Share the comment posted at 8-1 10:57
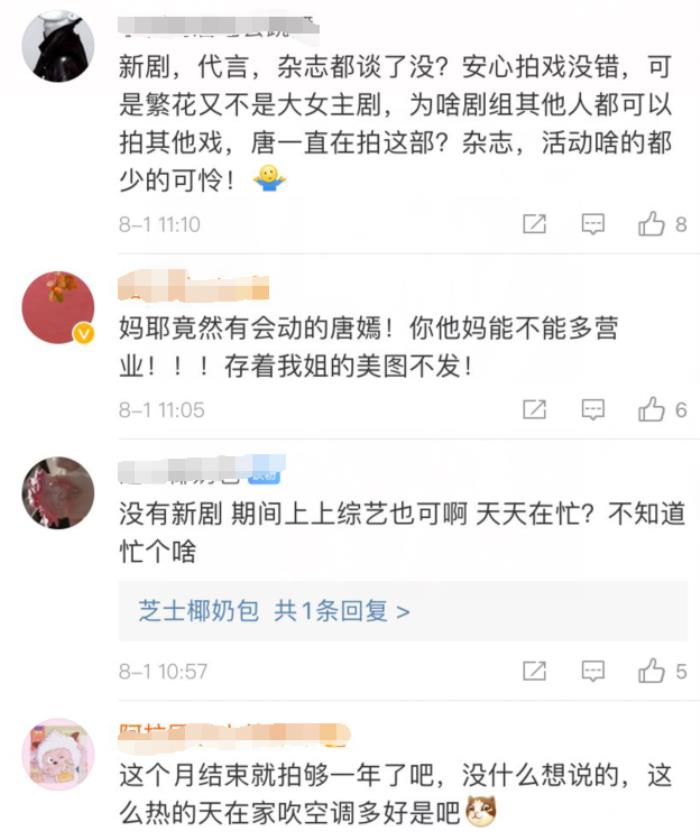The image size is (700, 840). tap(535, 670)
